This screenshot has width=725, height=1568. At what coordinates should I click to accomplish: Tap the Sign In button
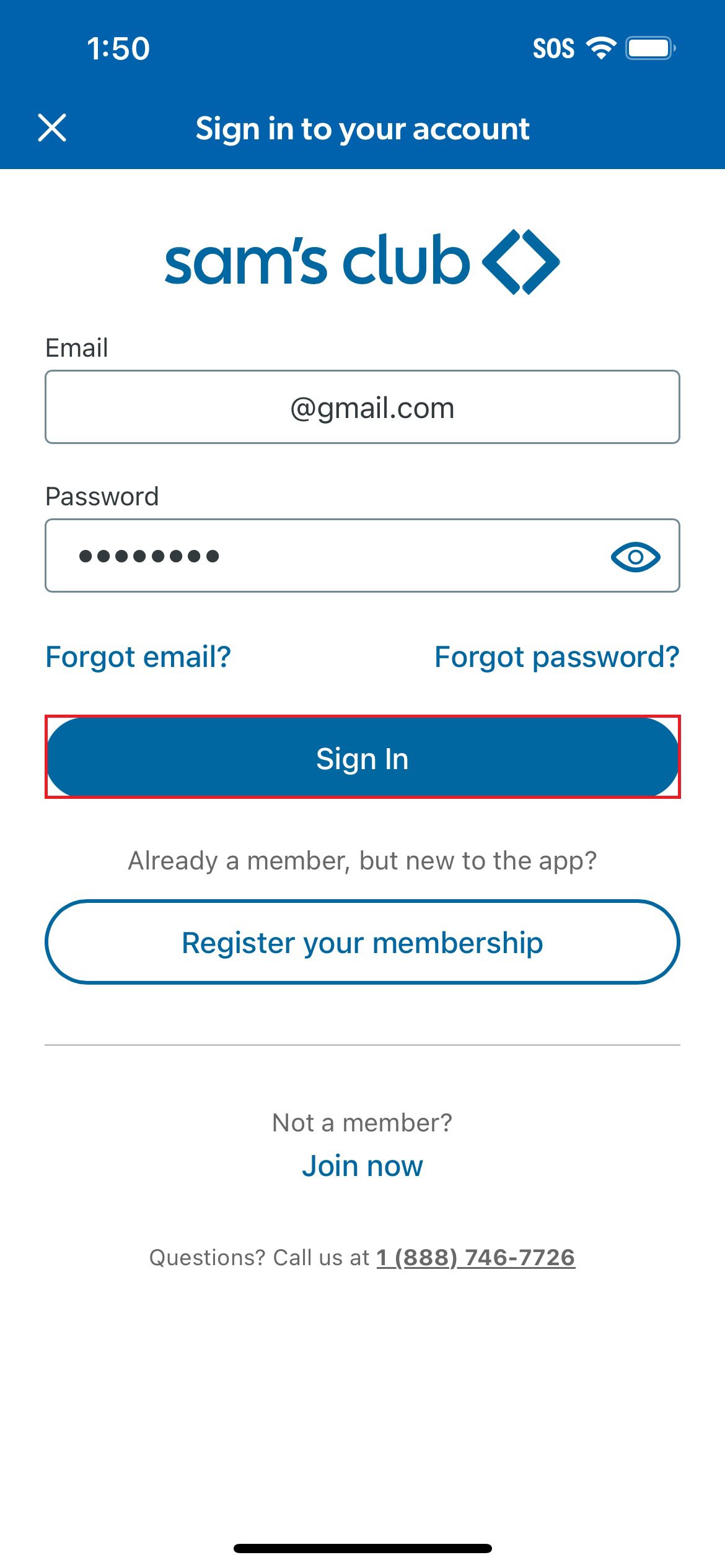click(x=362, y=757)
